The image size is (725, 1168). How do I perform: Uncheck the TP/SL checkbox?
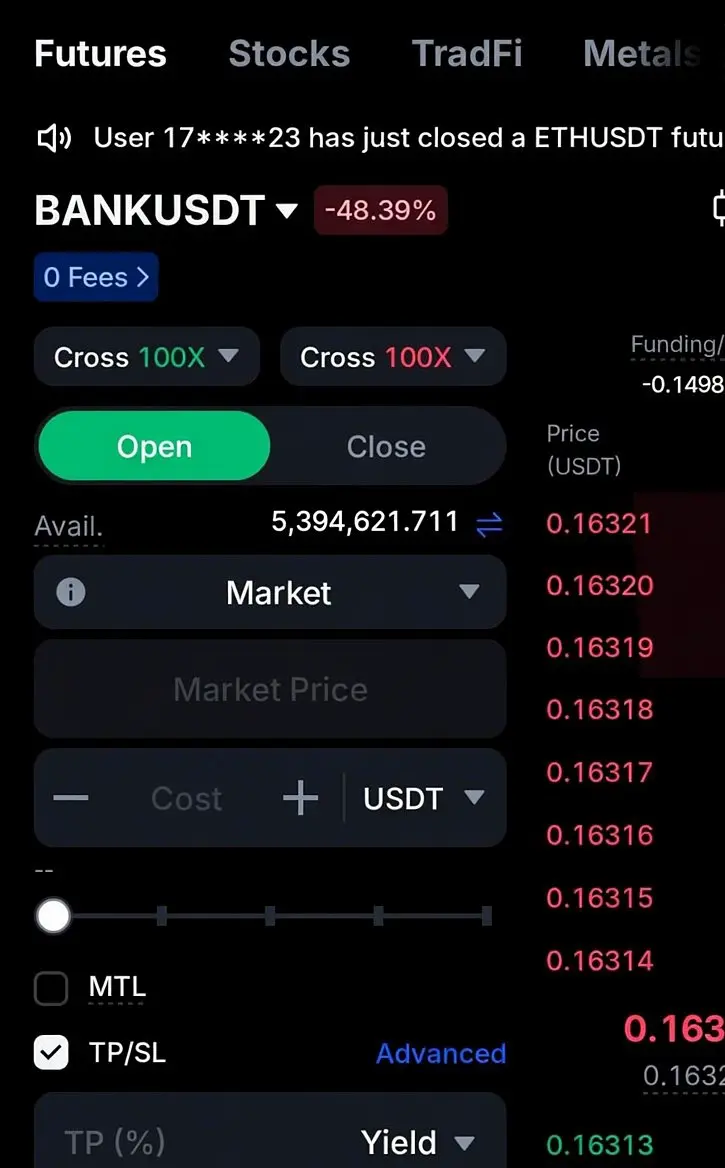pyautogui.click(x=51, y=1053)
